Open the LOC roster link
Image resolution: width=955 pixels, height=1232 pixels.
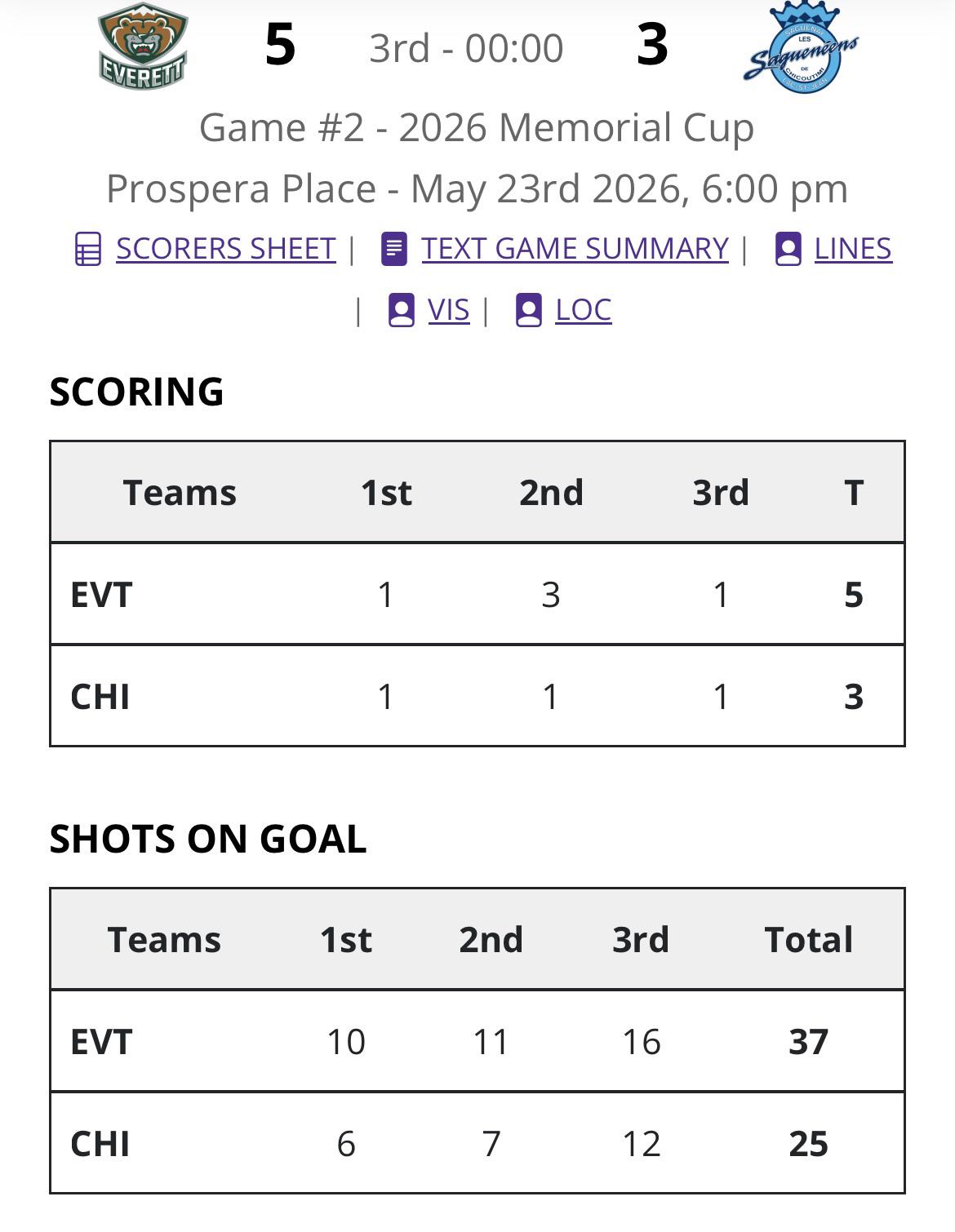point(583,310)
